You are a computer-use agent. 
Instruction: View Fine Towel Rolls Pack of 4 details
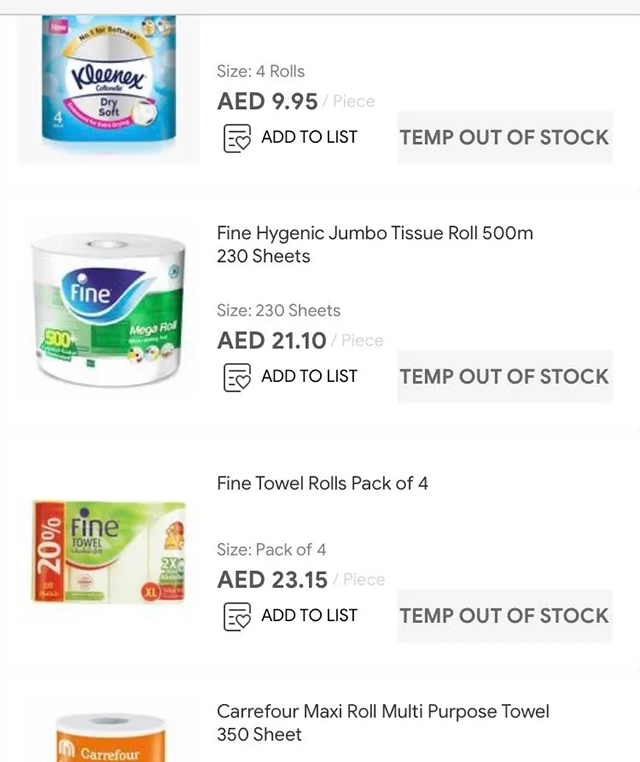coord(322,484)
